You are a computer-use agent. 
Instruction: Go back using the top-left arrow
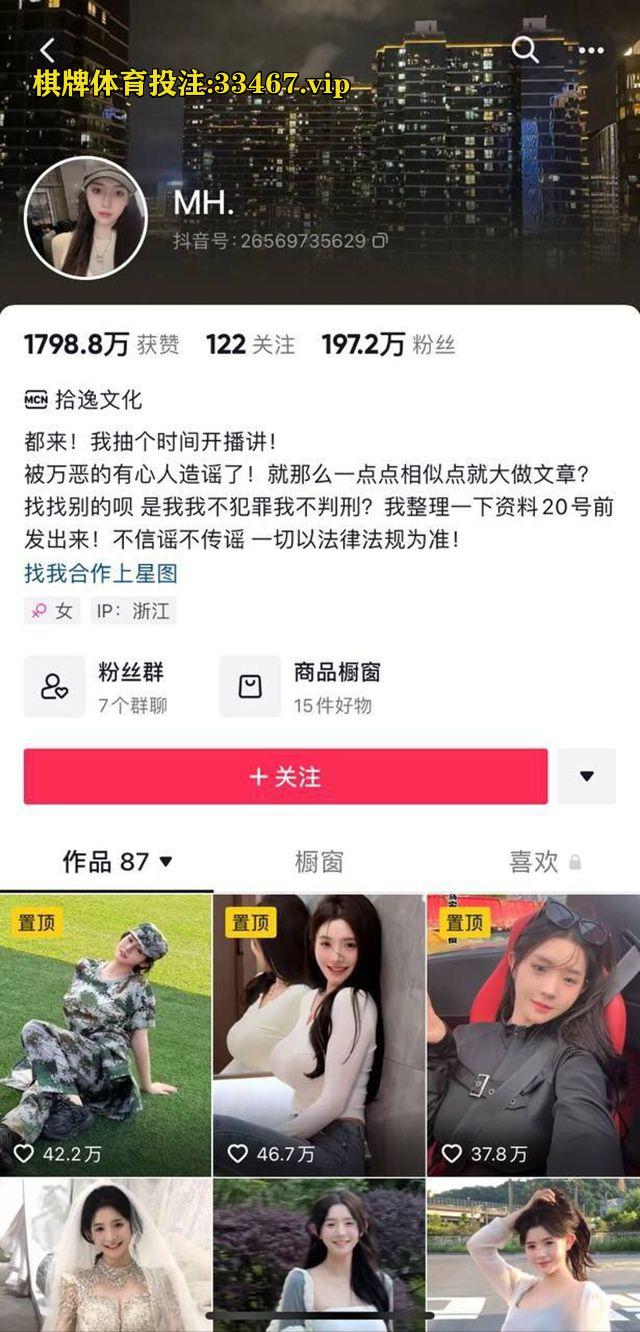(47, 50)
